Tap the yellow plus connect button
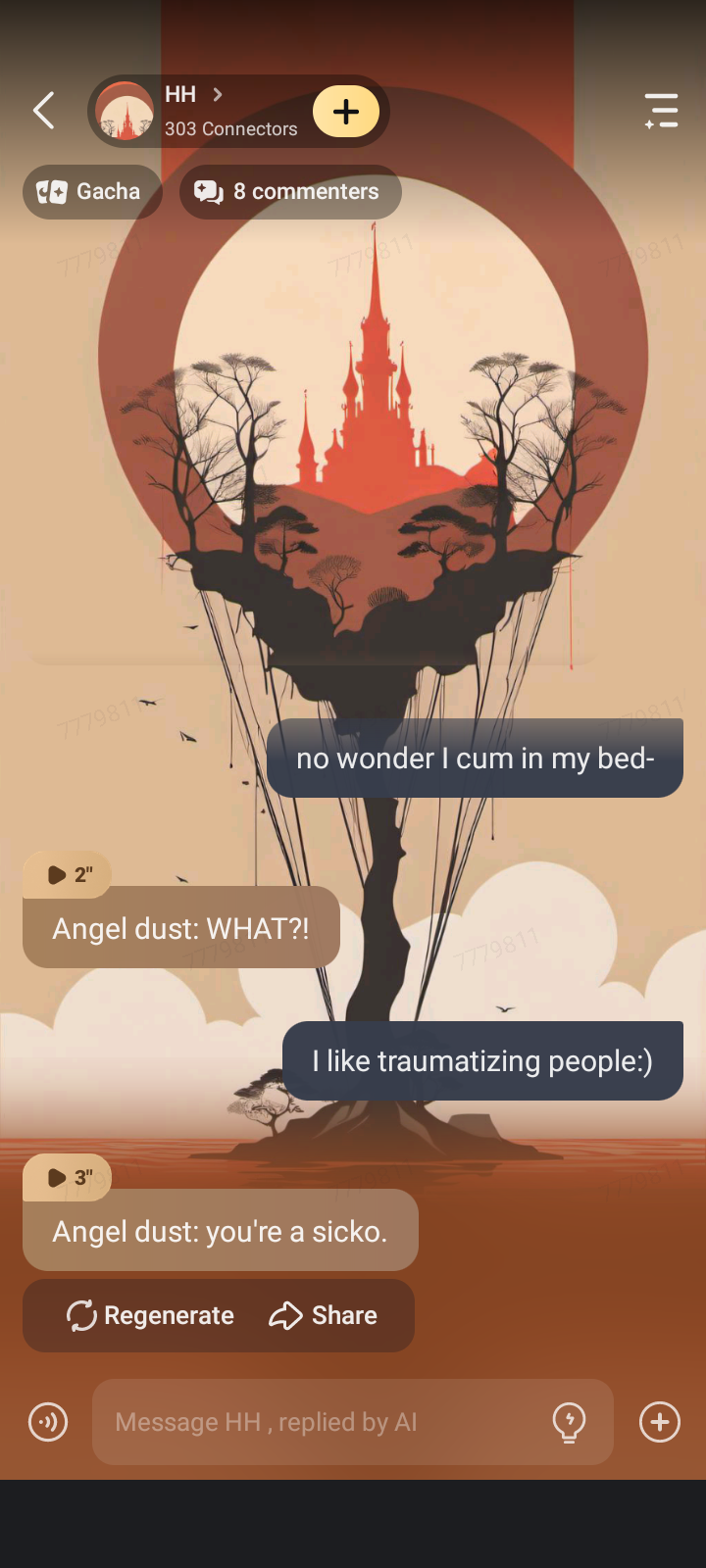 click(x=346, y=112)
